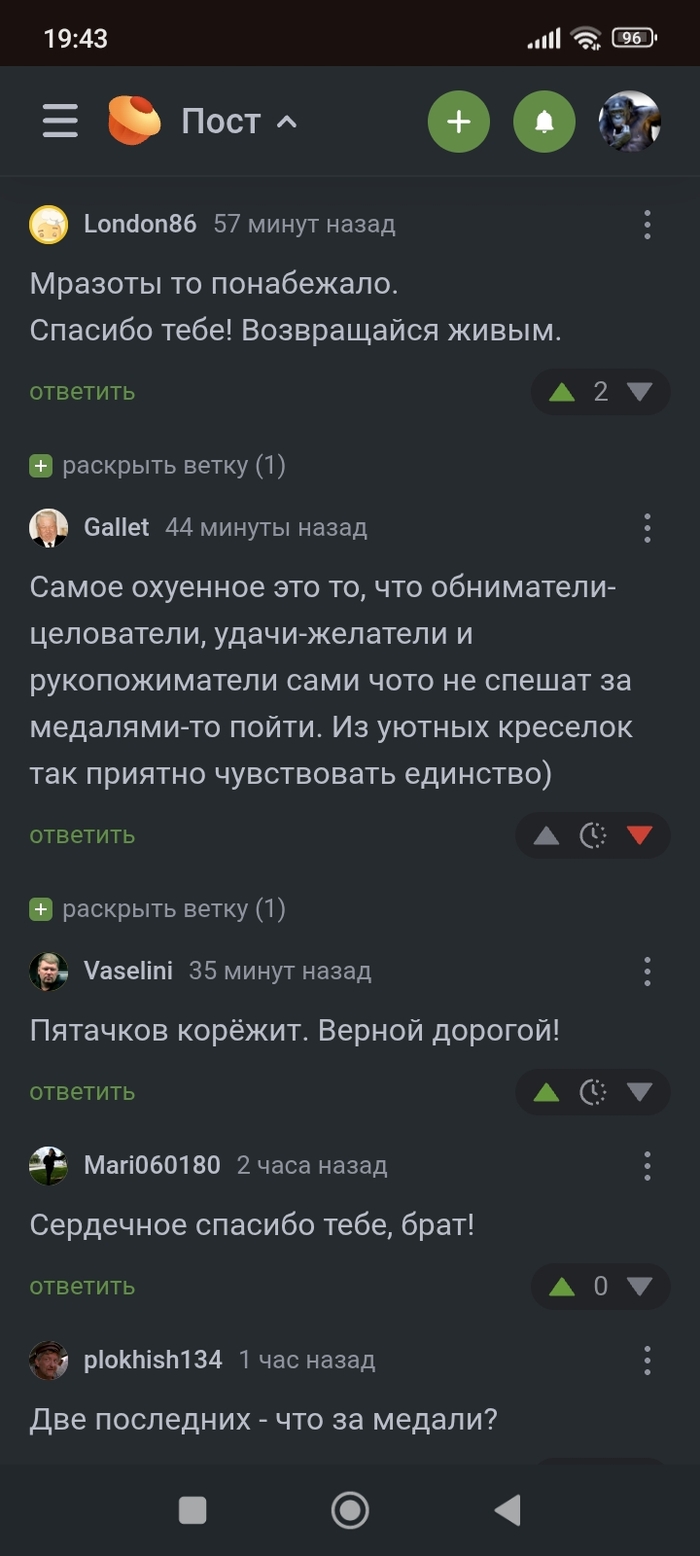Open Gallet's user profile

click(x=116, y=527)
